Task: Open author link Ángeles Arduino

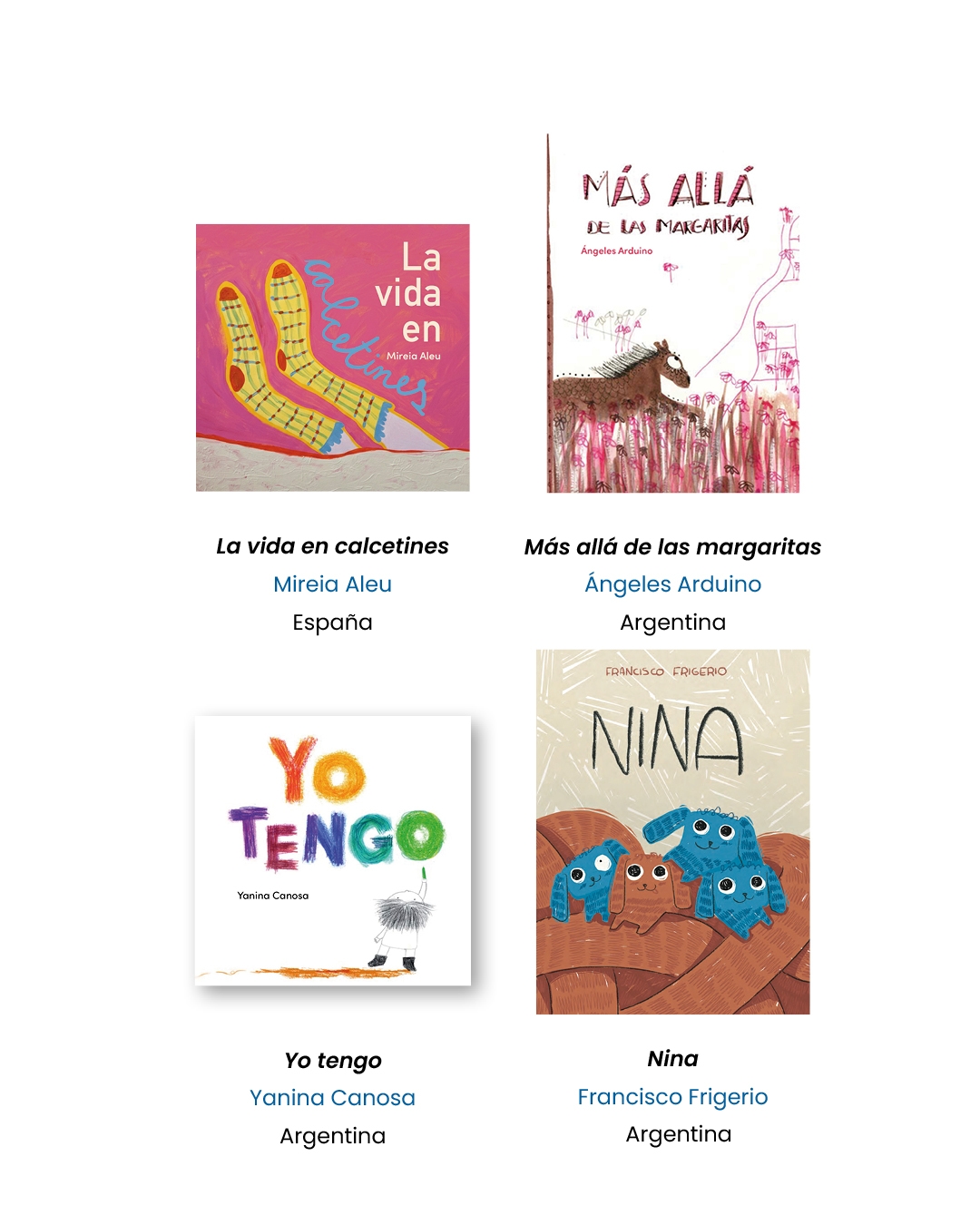Action: click(x=672, y=584)
